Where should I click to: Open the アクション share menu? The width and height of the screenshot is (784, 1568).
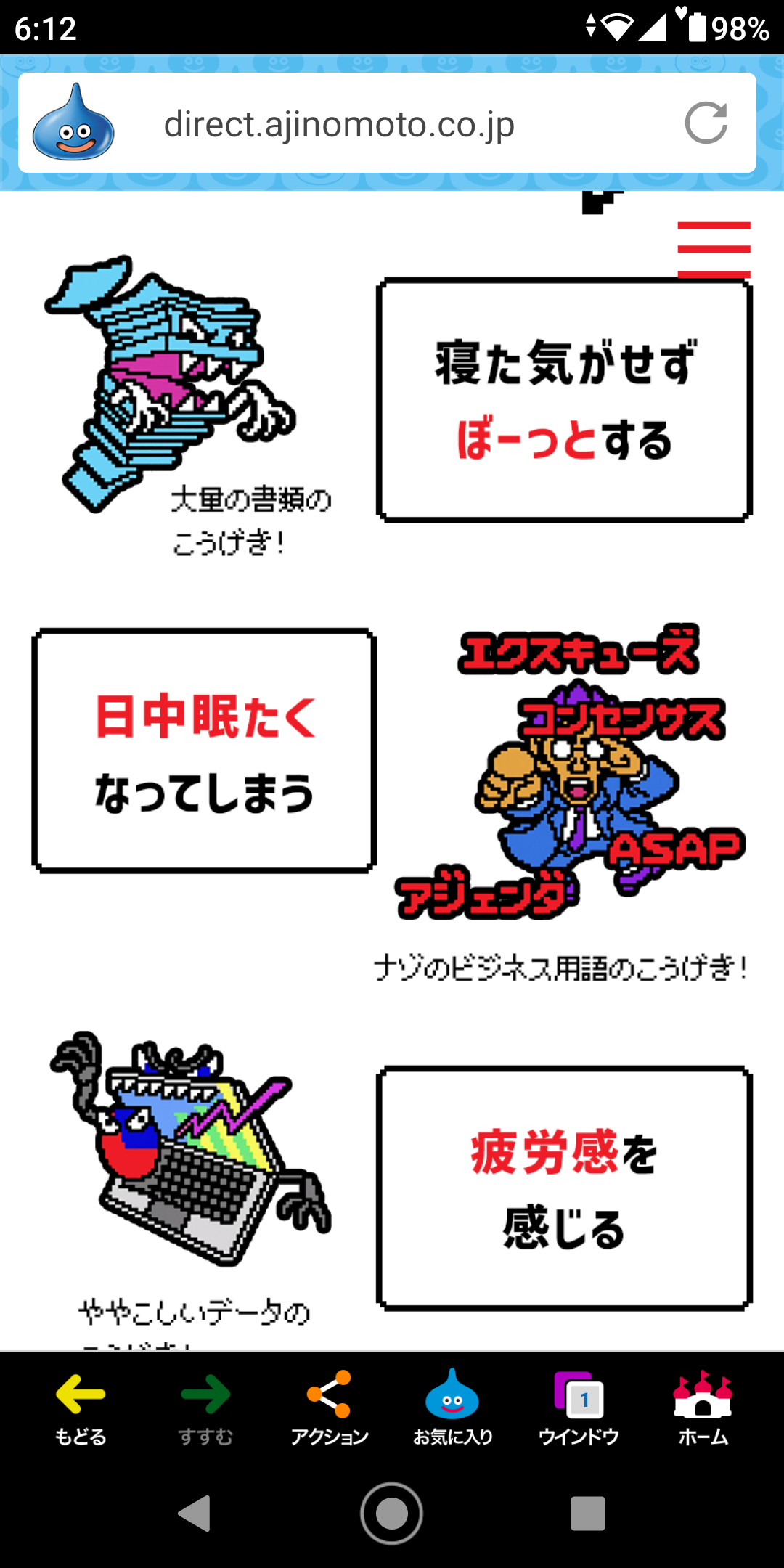pyautogui.click(x=330, y=1407)
